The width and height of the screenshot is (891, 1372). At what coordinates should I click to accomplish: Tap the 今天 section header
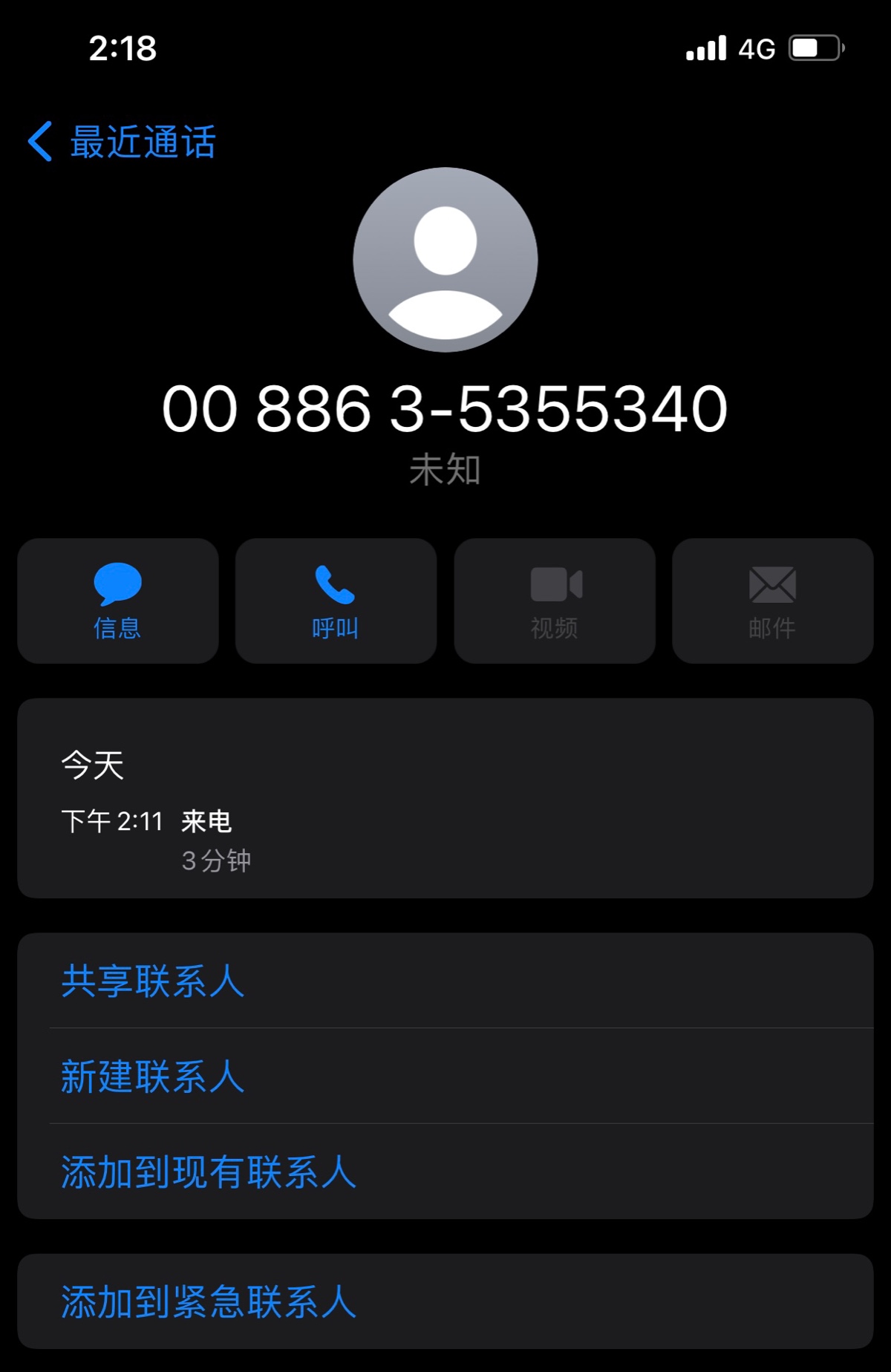click(91, 765)
